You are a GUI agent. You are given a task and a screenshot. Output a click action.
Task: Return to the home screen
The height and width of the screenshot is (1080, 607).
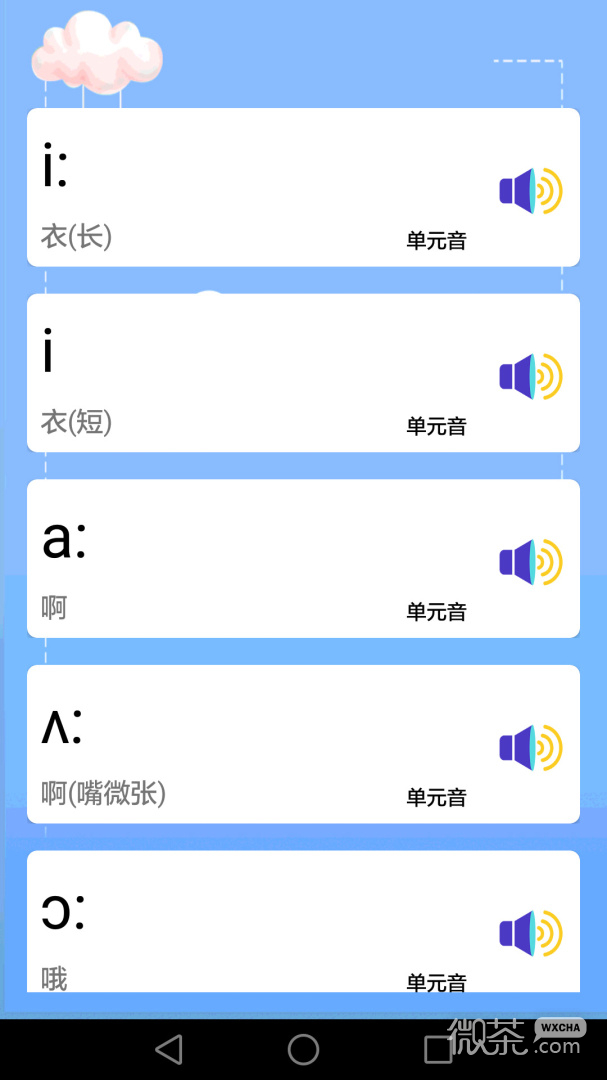point(303,1050)
